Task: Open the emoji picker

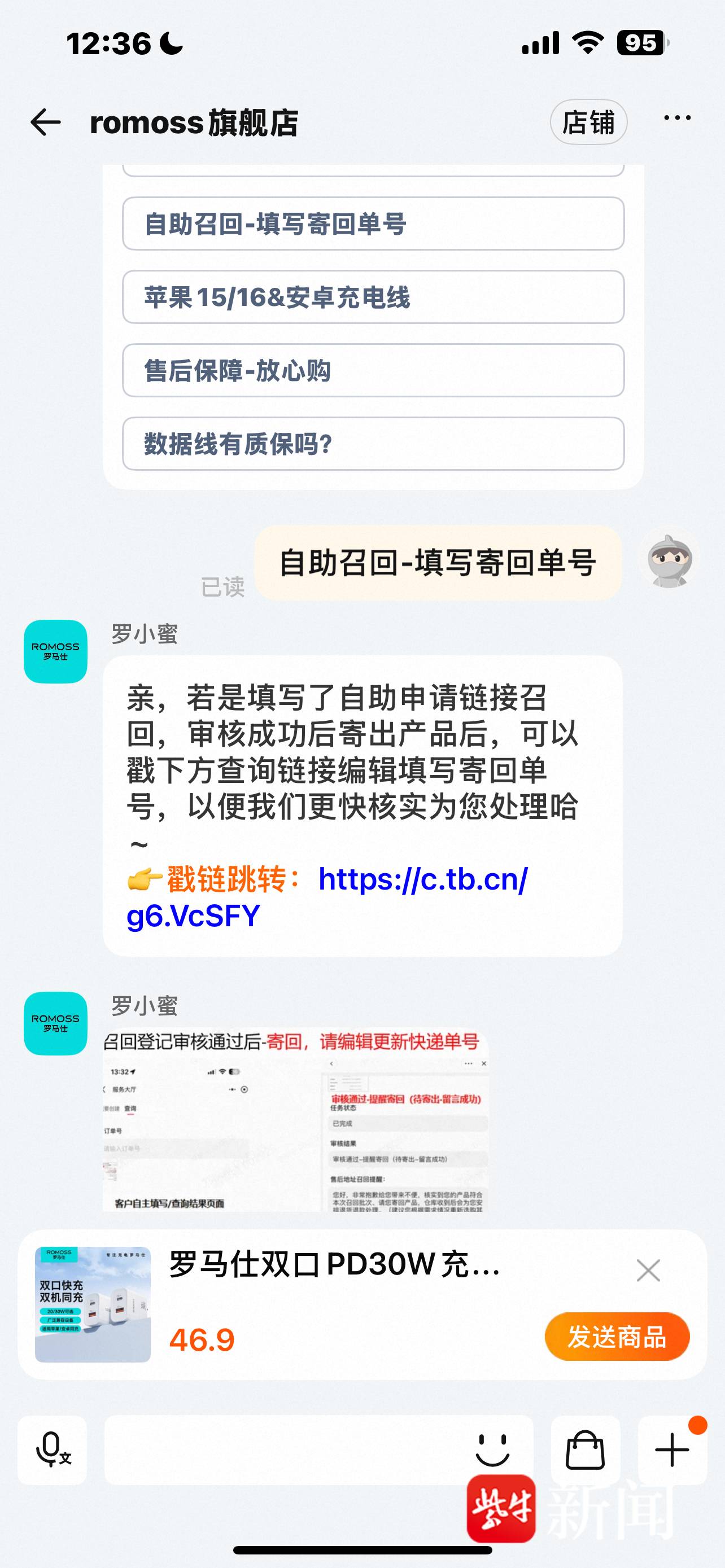Action: [492, 1450]
